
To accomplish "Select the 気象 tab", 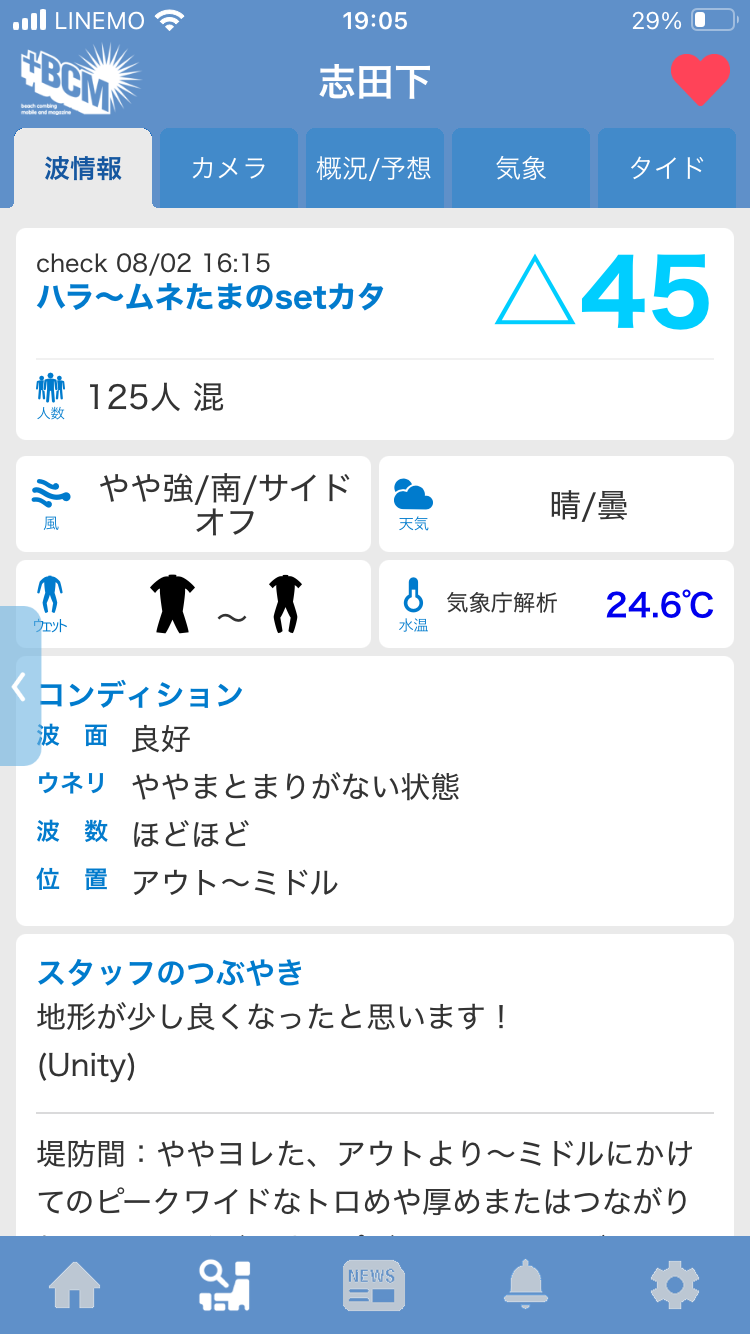I will 521,168.
